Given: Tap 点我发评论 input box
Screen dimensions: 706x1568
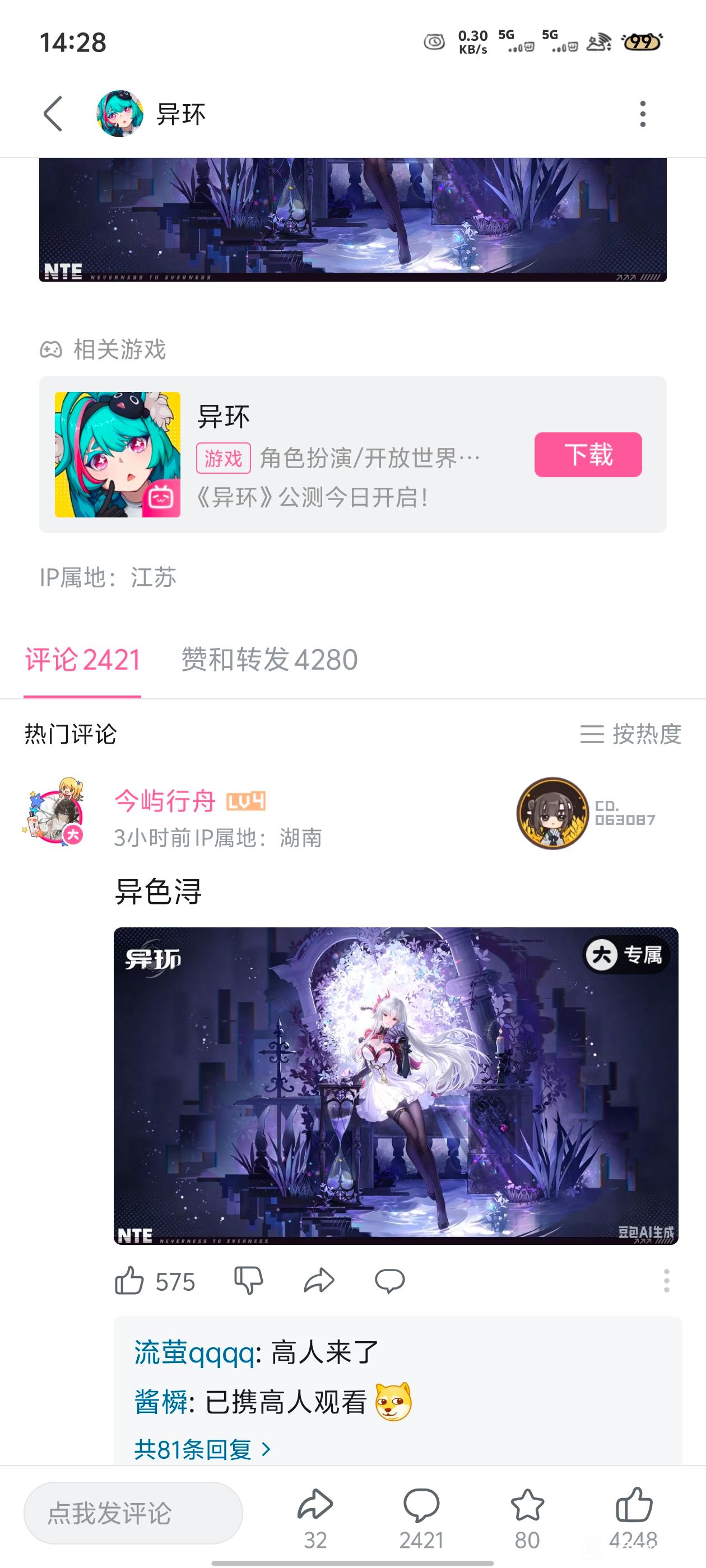Looking at the screenshot, I should click(x=133, y=1513).
